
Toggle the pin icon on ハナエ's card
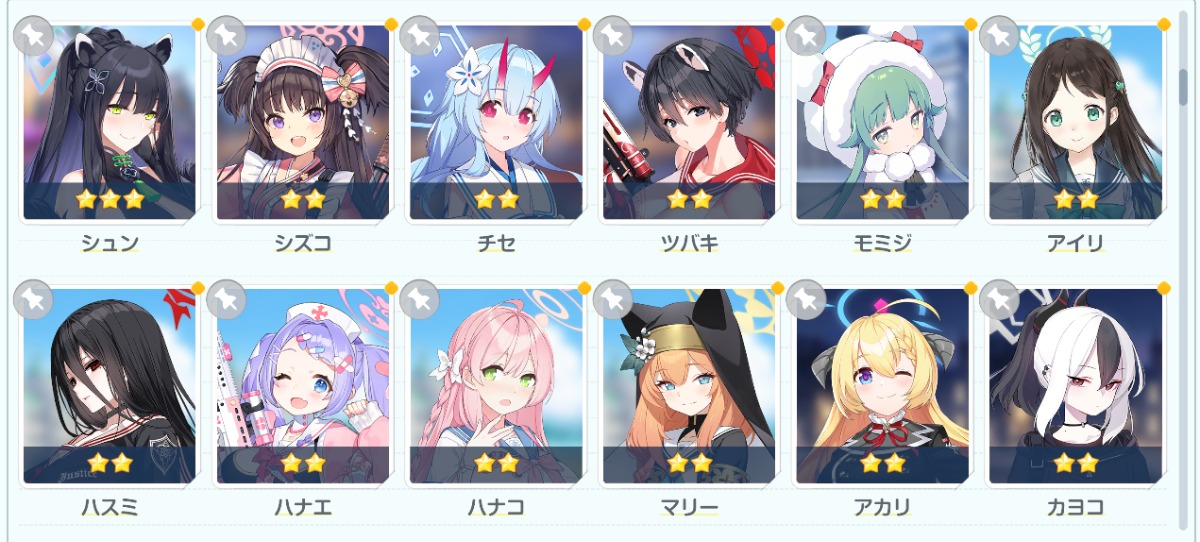pos(226,299)
